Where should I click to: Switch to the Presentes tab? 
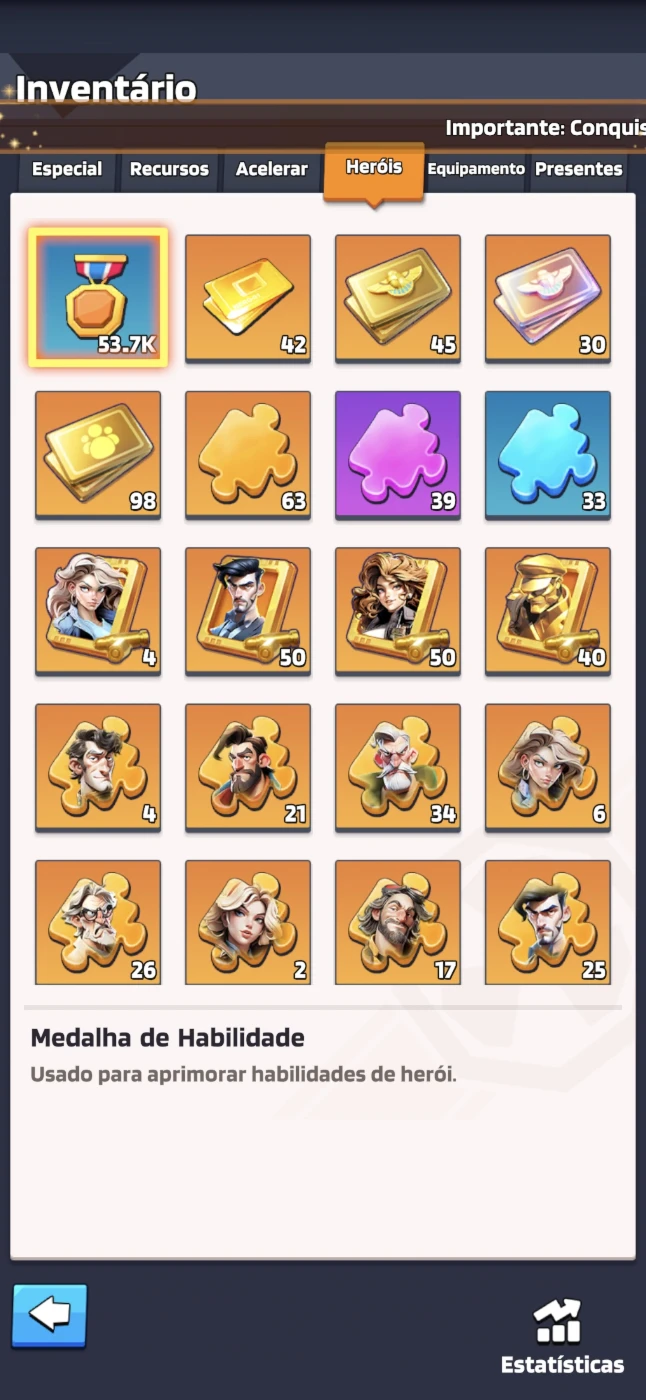point(579,169)
